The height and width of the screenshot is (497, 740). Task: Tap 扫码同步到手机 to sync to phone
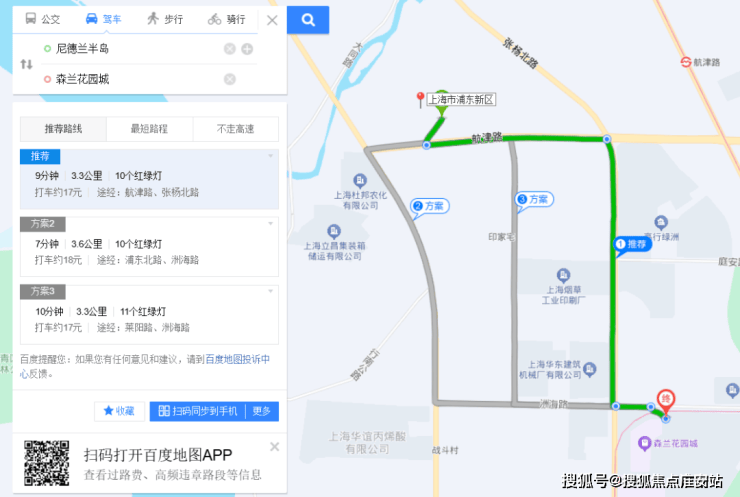[198, 411]
